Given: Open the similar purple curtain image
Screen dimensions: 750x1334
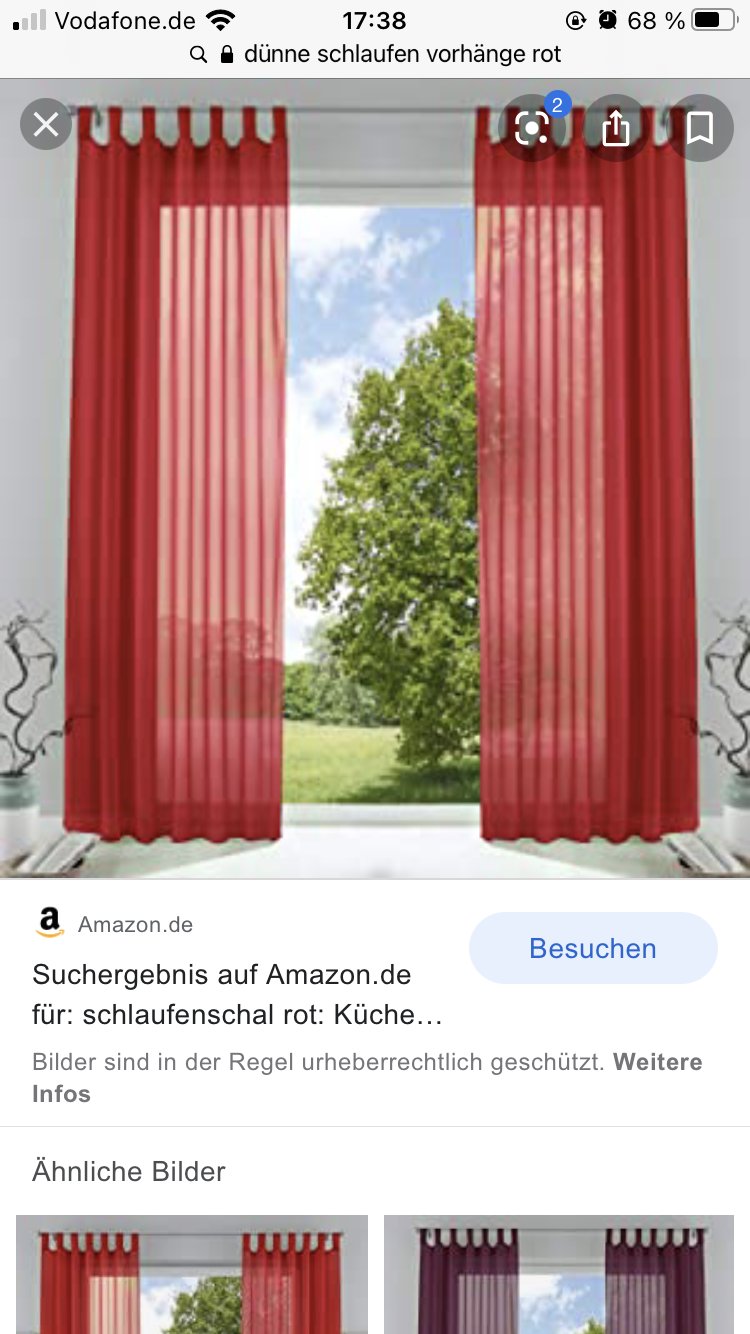Looking at the screenshot, I should (x=559, y=1274).
